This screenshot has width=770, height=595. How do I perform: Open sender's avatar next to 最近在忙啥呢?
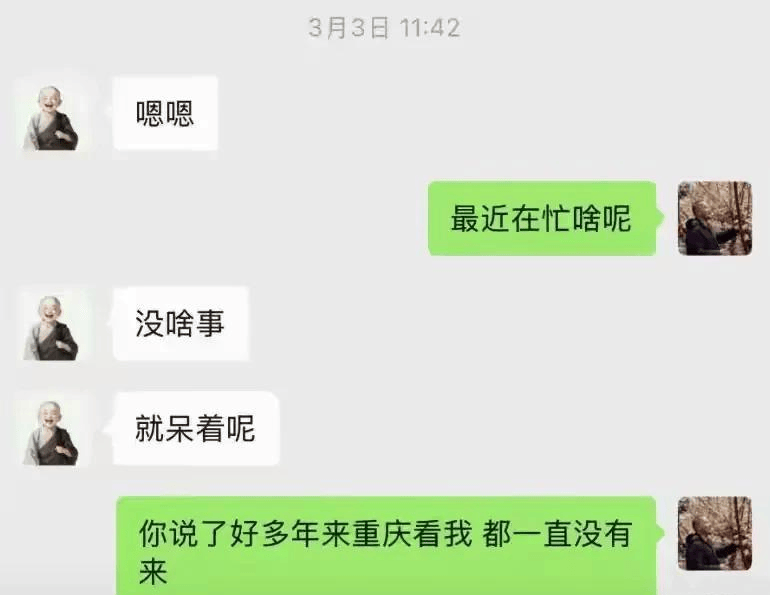tap(714, 219)
